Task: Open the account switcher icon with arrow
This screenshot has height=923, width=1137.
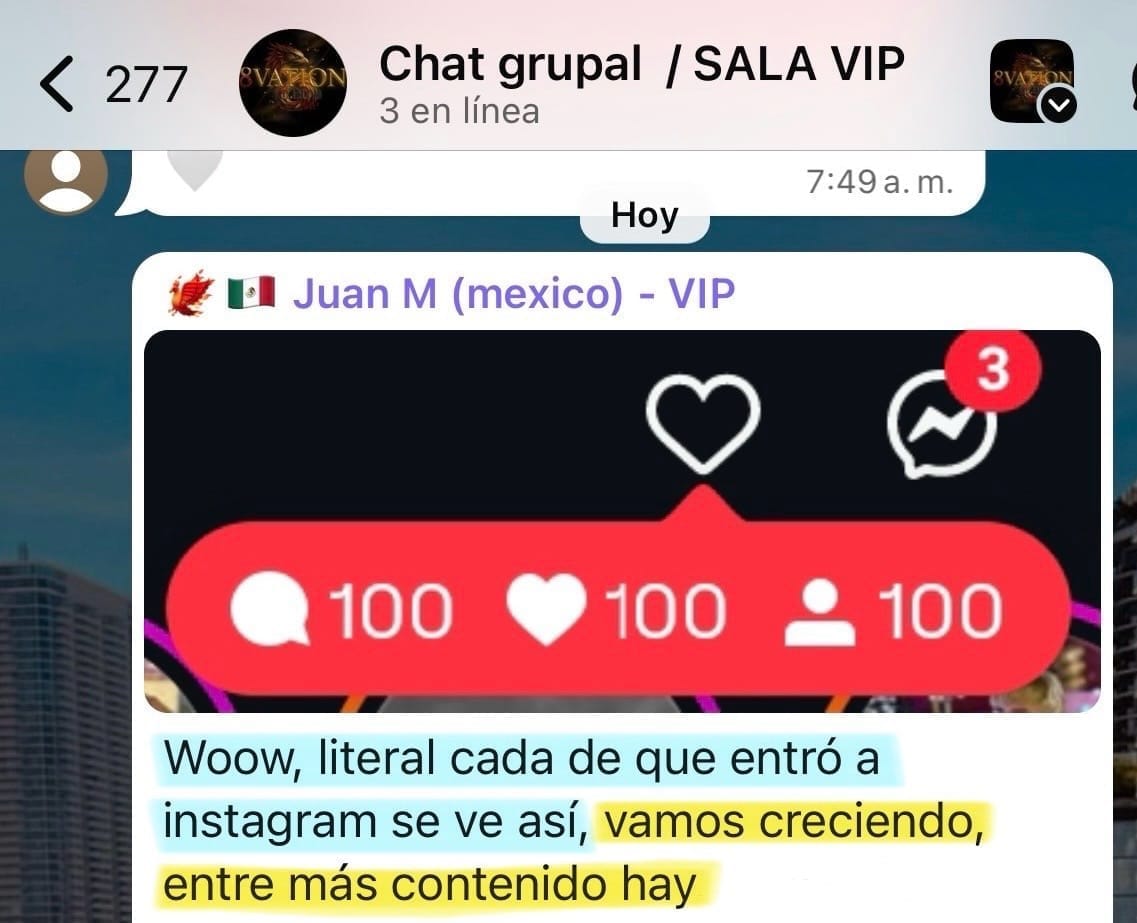Action: 1032,82
